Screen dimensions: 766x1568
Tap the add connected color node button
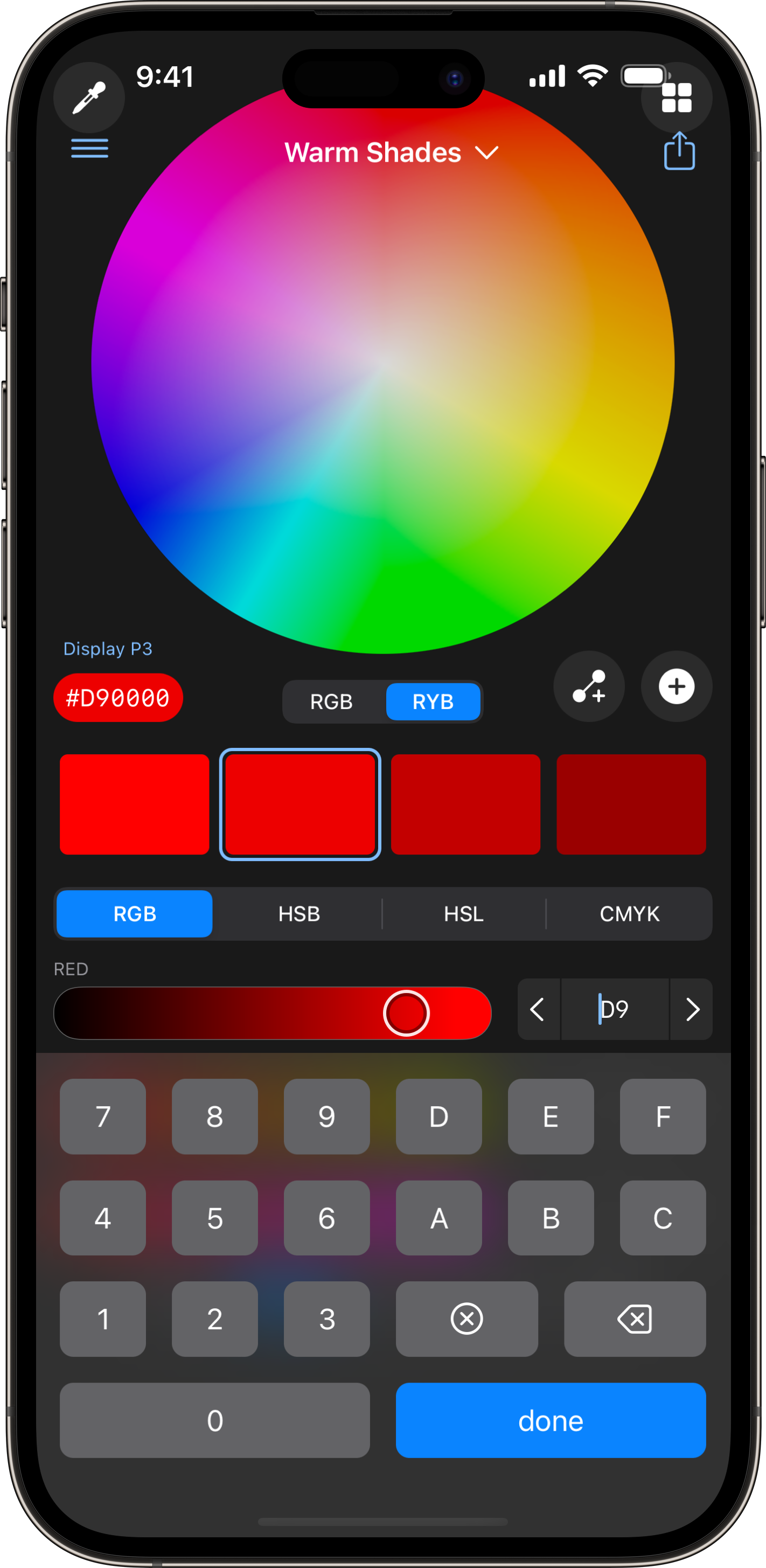(x=588, y=686)
